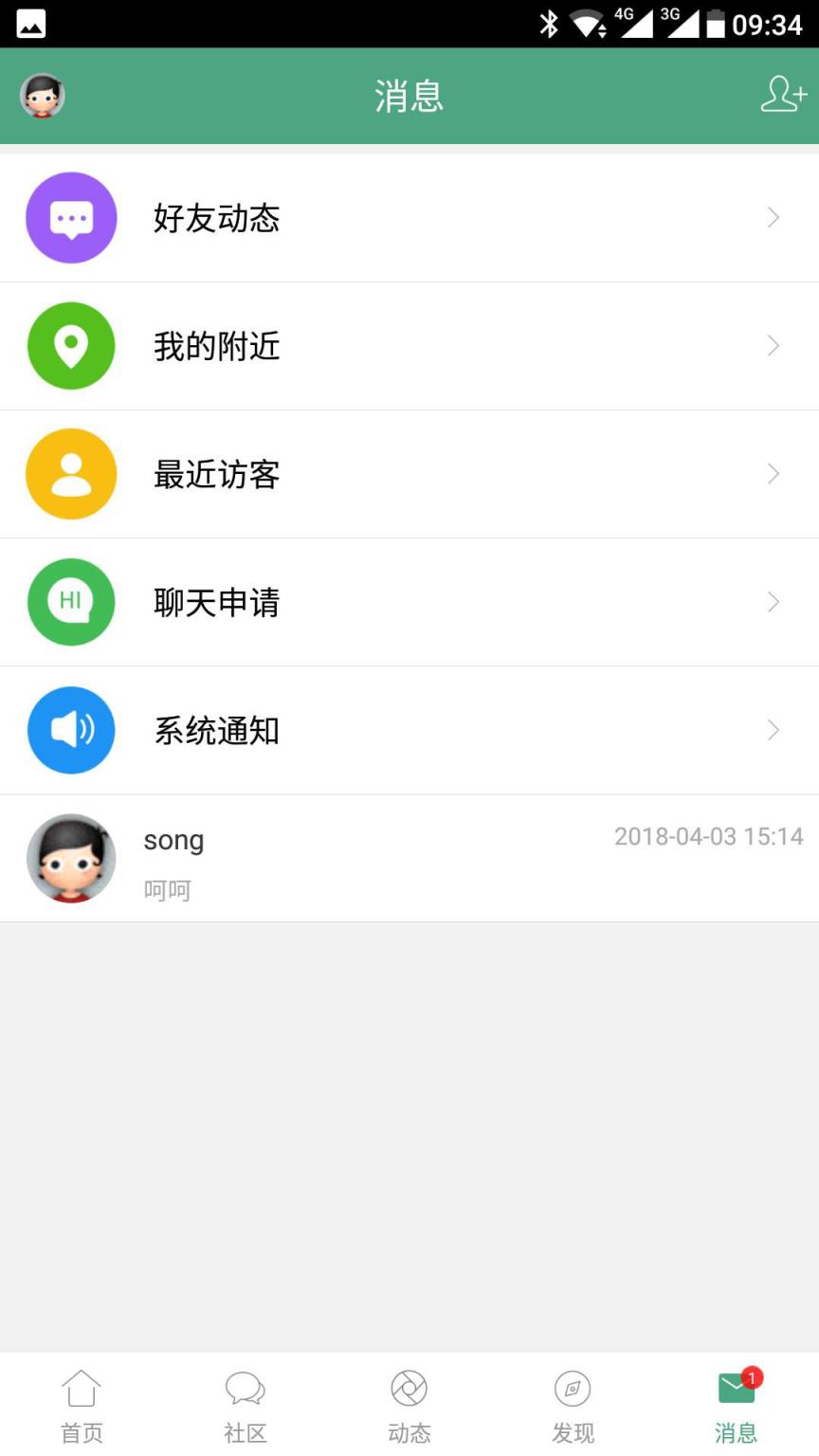Select the yellow 最近访客 visitor icon
The image size is (819, 1456).
coord(71,473)
